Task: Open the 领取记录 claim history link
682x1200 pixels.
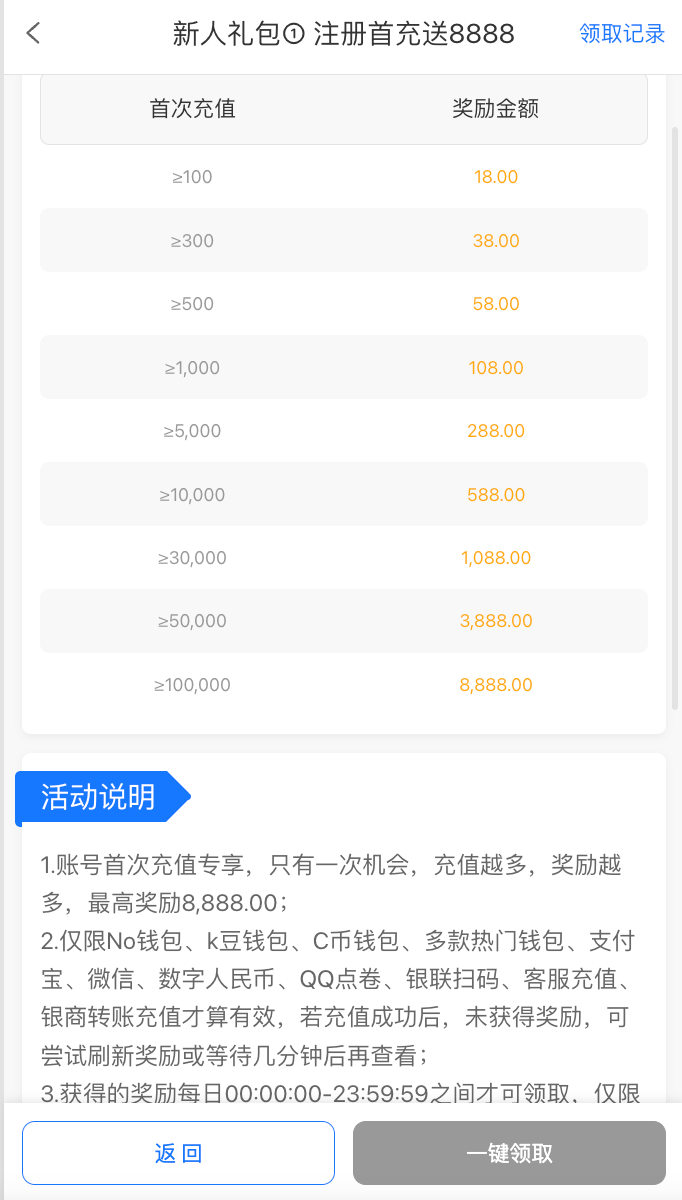Action: coord(622,34)
